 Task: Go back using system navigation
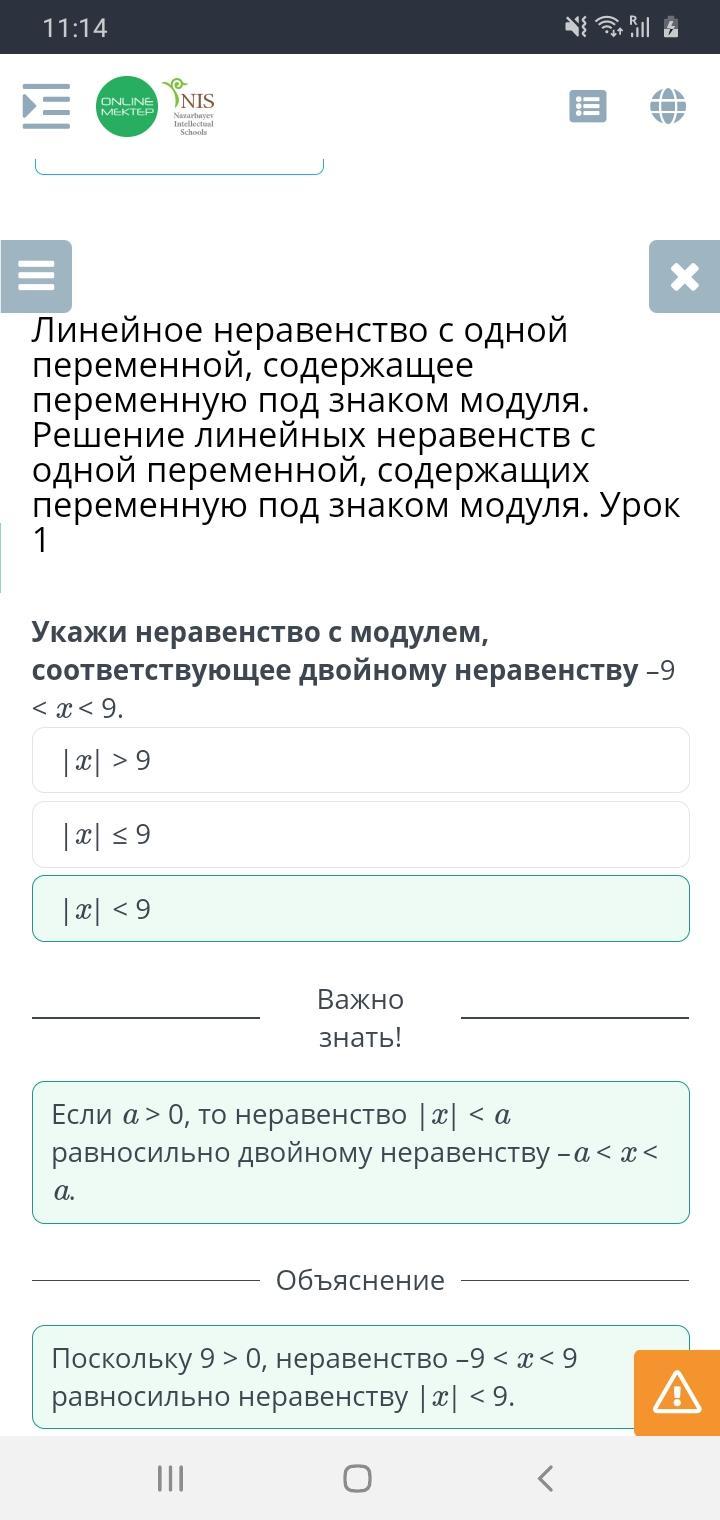[x=545, y=1478]
